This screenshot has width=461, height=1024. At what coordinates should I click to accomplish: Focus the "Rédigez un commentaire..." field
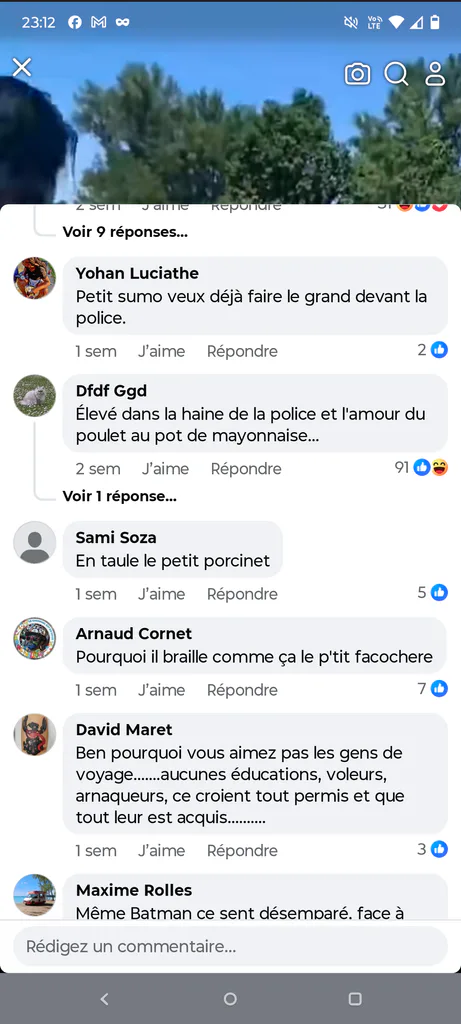pos(230,946)
